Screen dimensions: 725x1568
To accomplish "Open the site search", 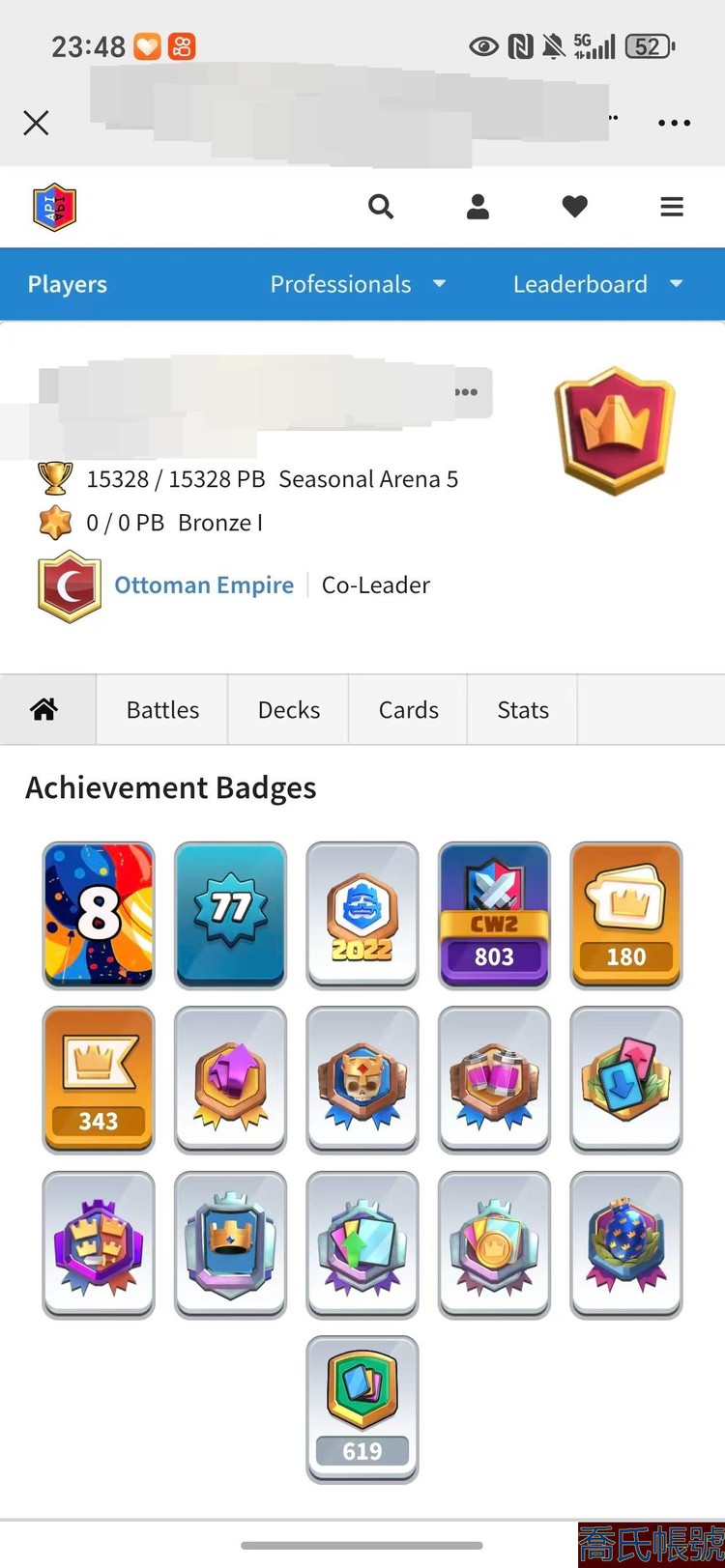I will tap(381, 207).
